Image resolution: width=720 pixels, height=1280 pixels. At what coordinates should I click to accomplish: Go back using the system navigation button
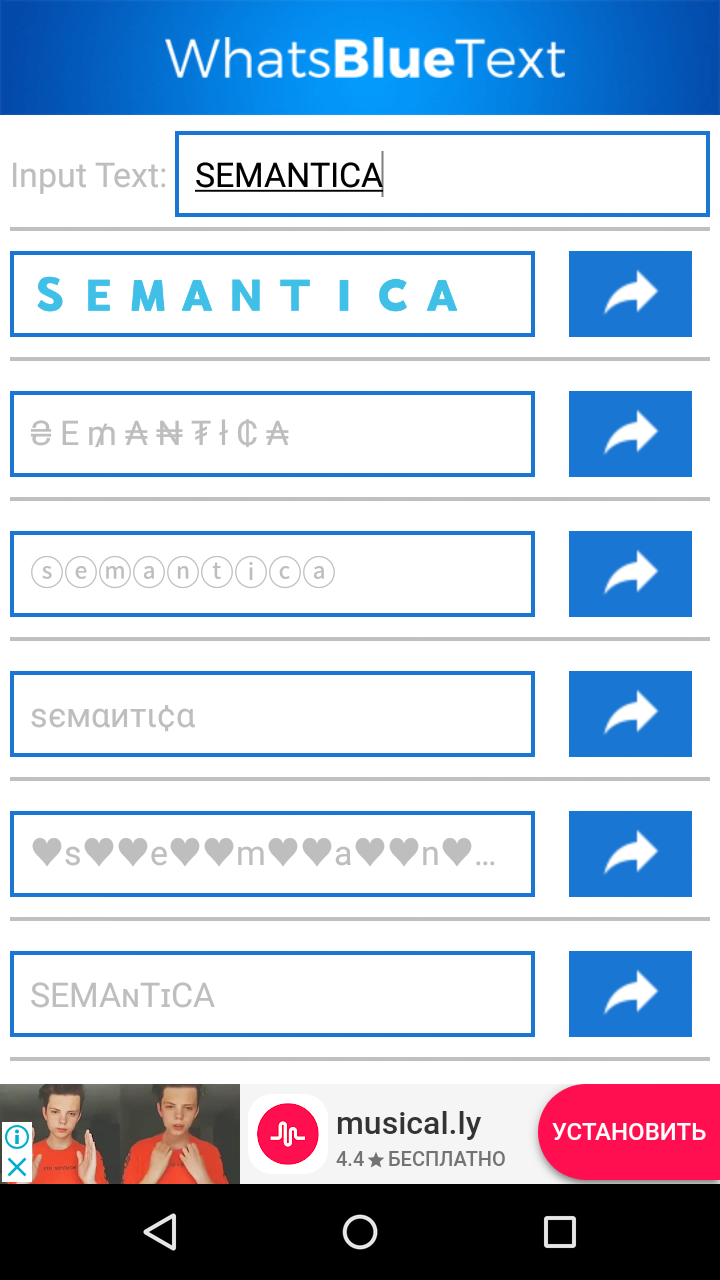[x=160, y=1232]
